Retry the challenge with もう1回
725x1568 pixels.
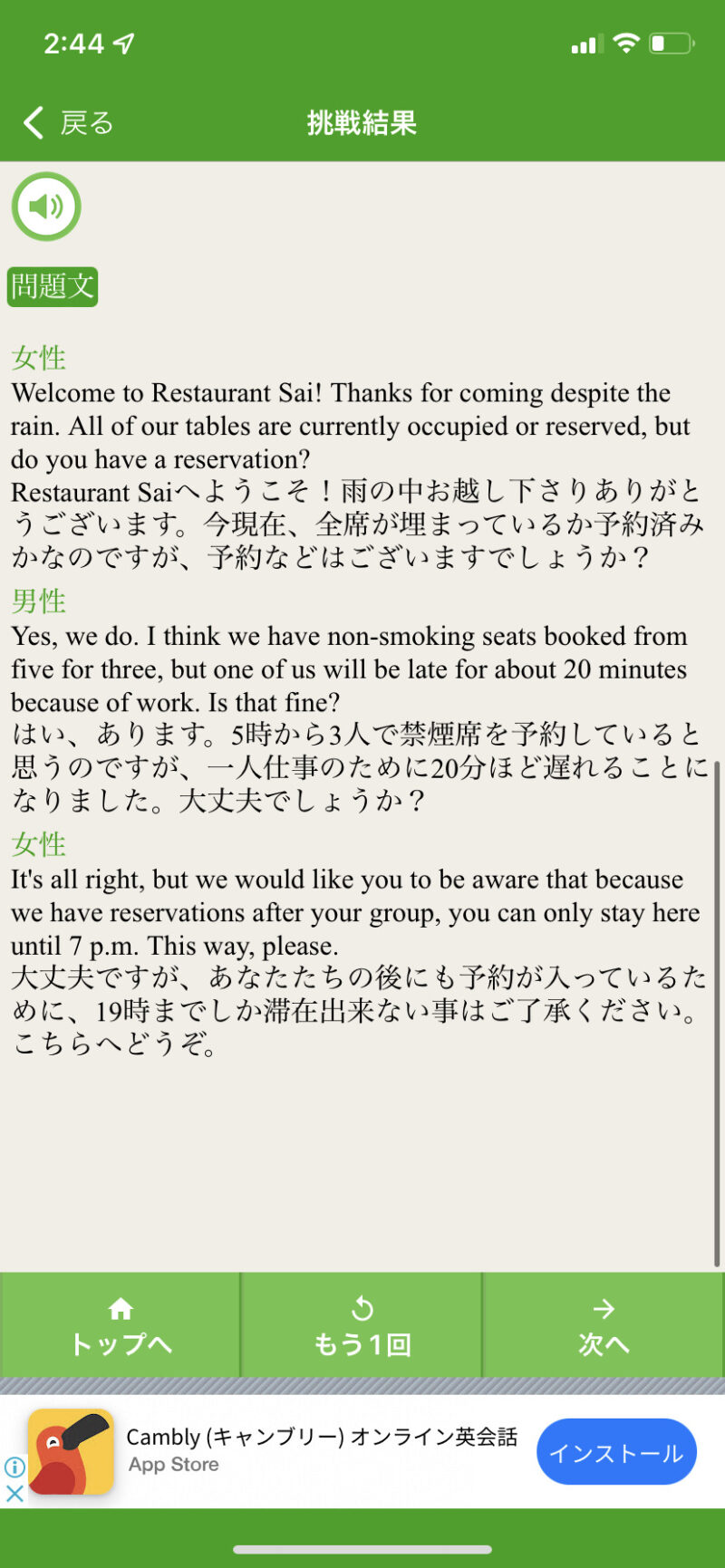click(362, 1326)
